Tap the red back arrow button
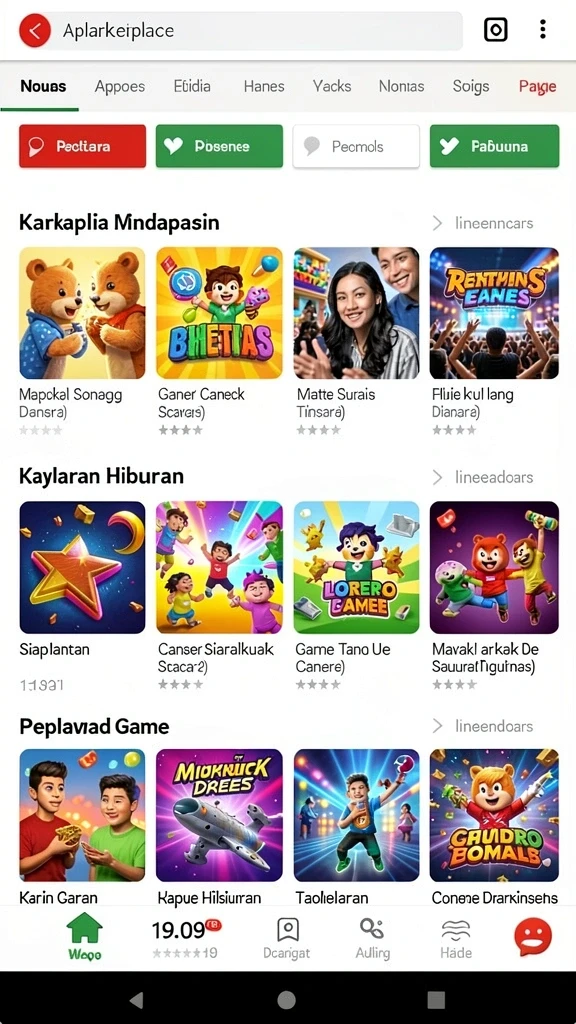The height and width of the screenshot is (1024, 576). [x=35, y=31]
